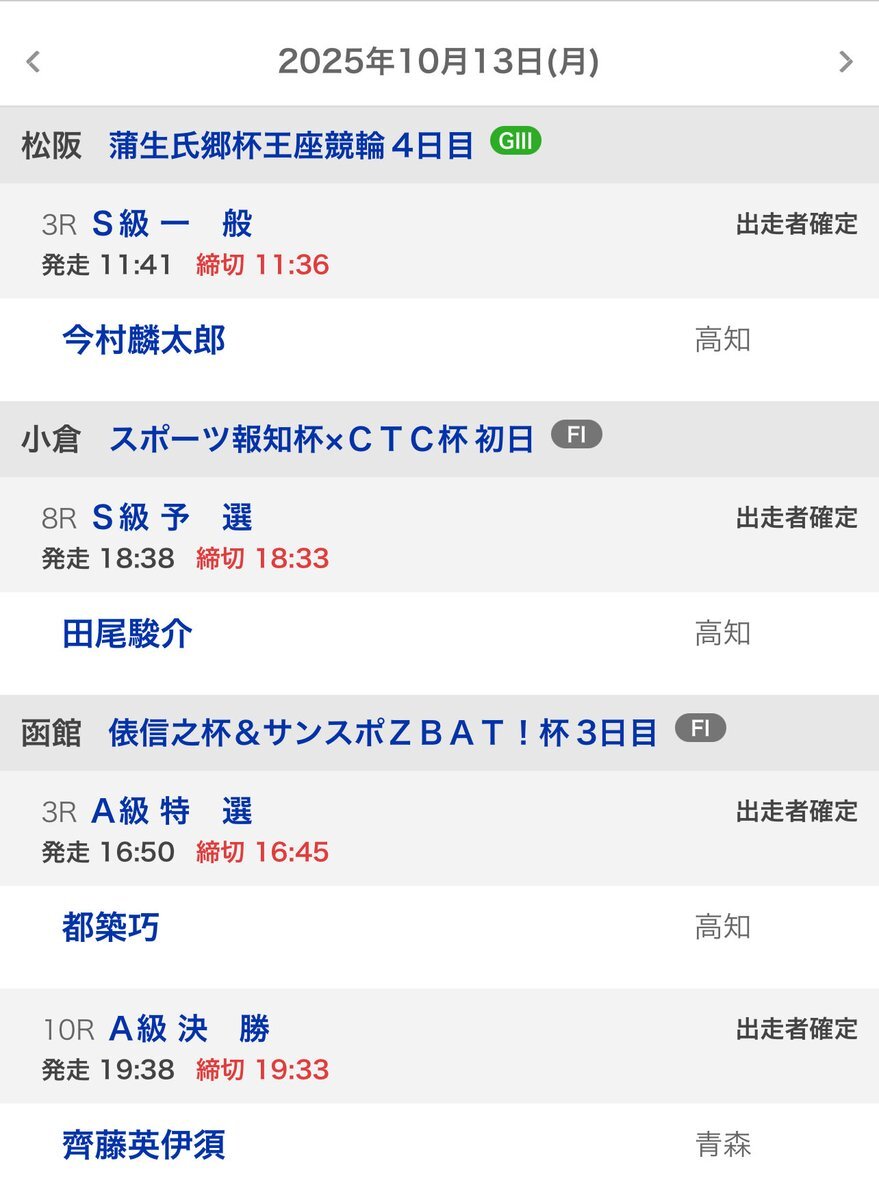Open 小倉 8R S級予選 race

coord(172,517)
